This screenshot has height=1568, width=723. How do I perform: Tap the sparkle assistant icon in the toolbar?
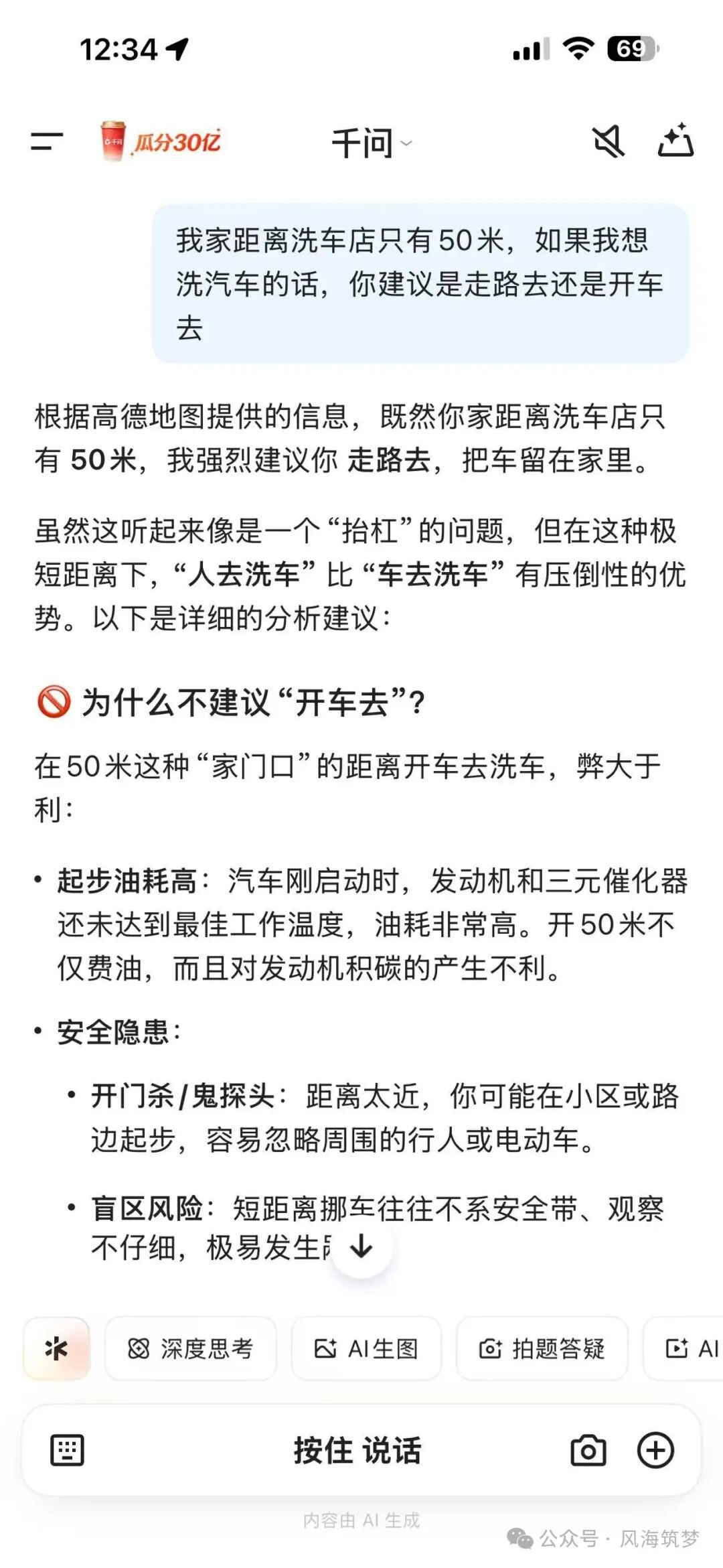tap(56, 1348)
